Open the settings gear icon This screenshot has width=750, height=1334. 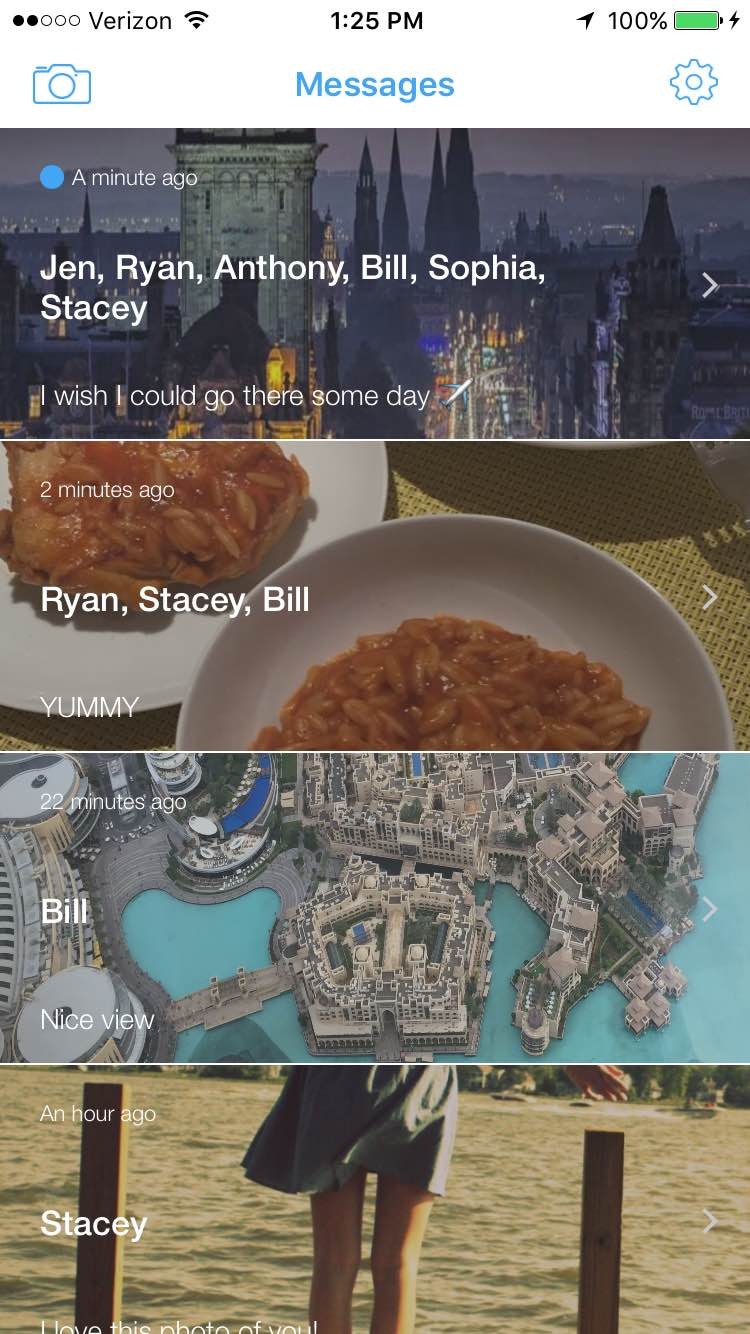[x=693, y=83]
